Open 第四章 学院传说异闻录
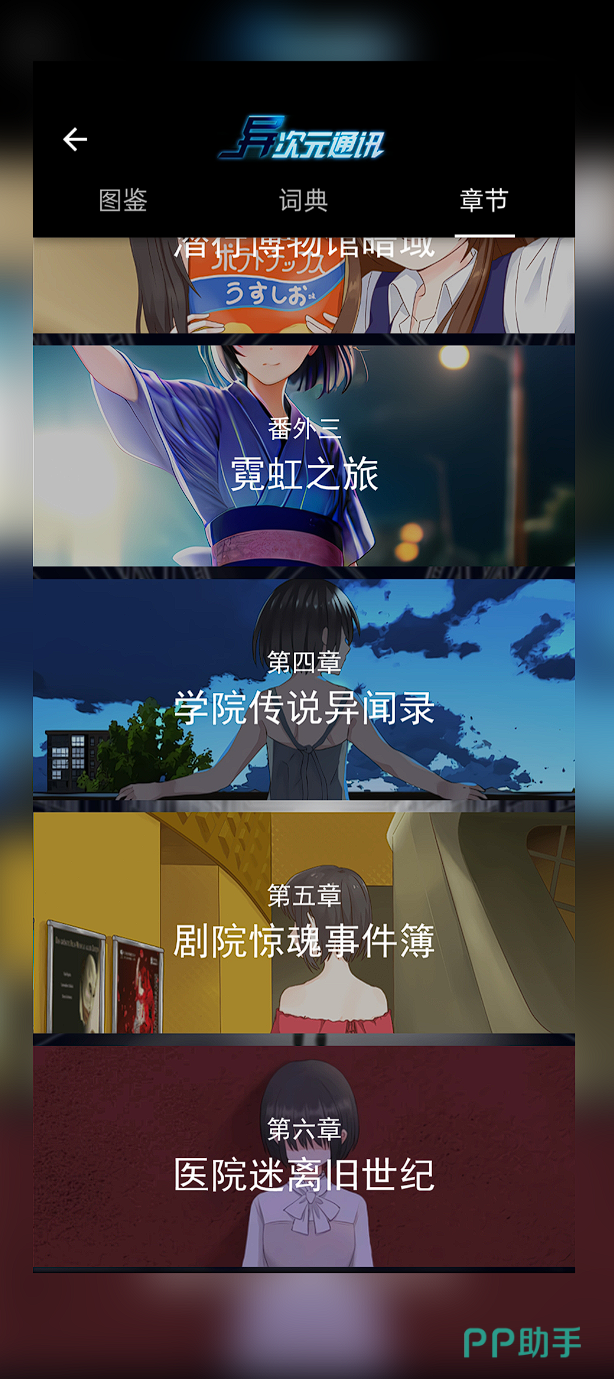This screenshot has height=1379, width=614. 303,690
